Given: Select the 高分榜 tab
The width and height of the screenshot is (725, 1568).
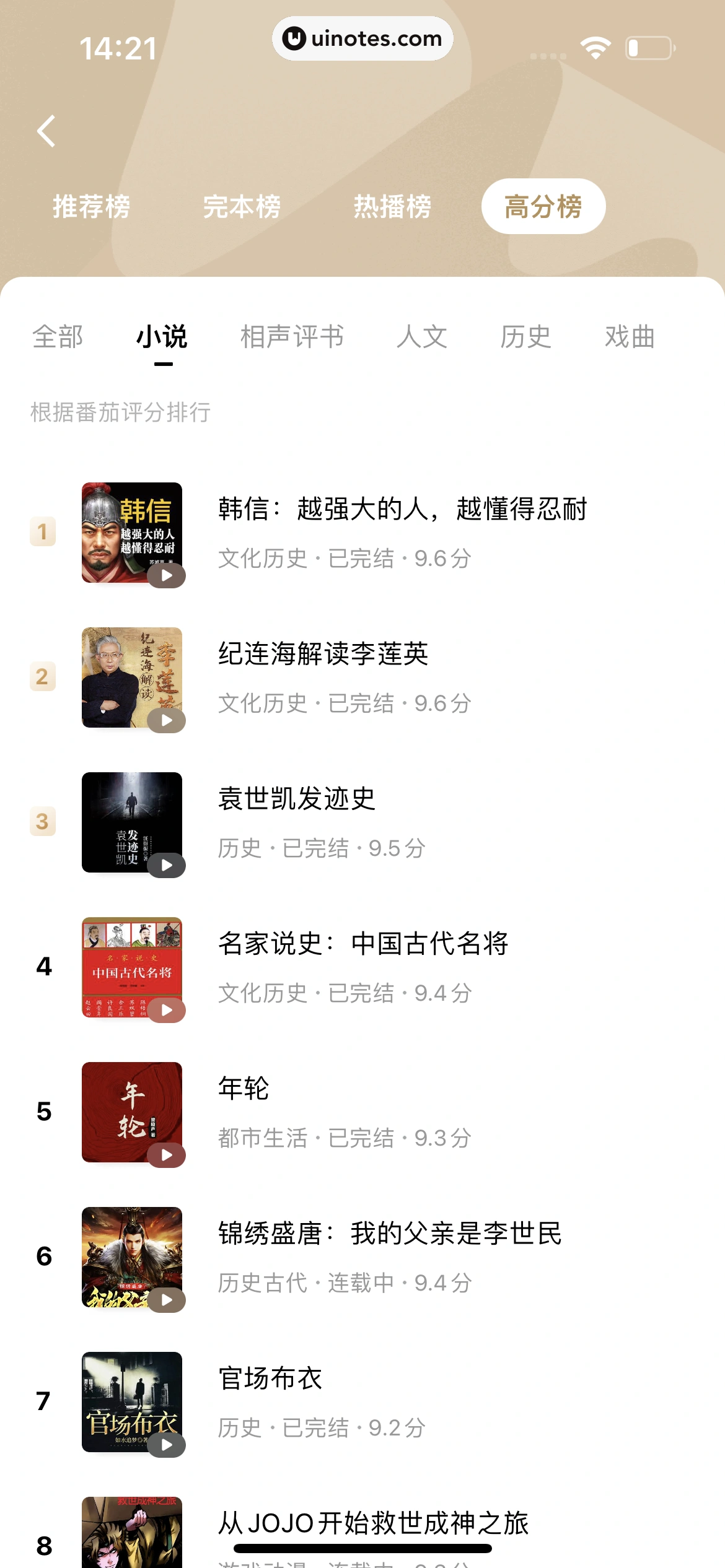Looking at the screenshot, I should click(543, 206).
